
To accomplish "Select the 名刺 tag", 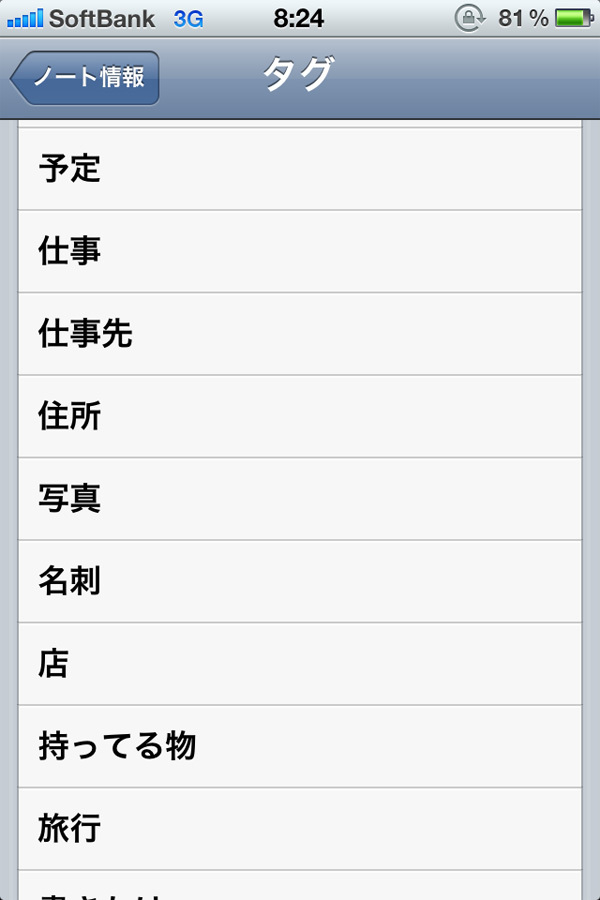I will coord(300,581).
